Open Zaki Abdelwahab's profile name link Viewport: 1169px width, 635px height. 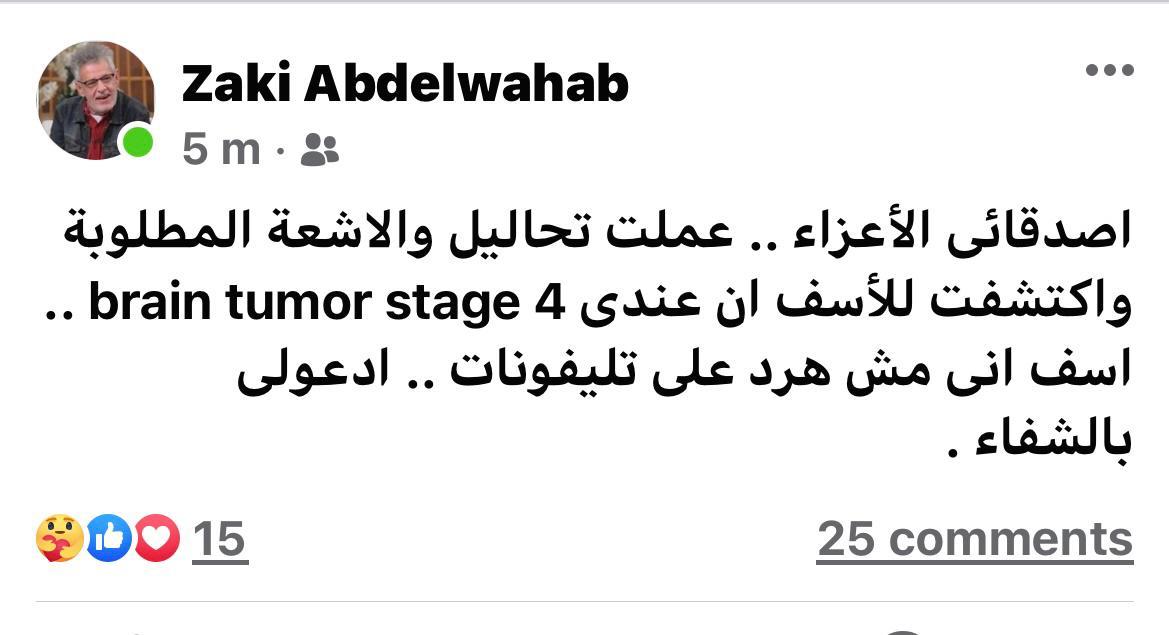tap(405, 84)
